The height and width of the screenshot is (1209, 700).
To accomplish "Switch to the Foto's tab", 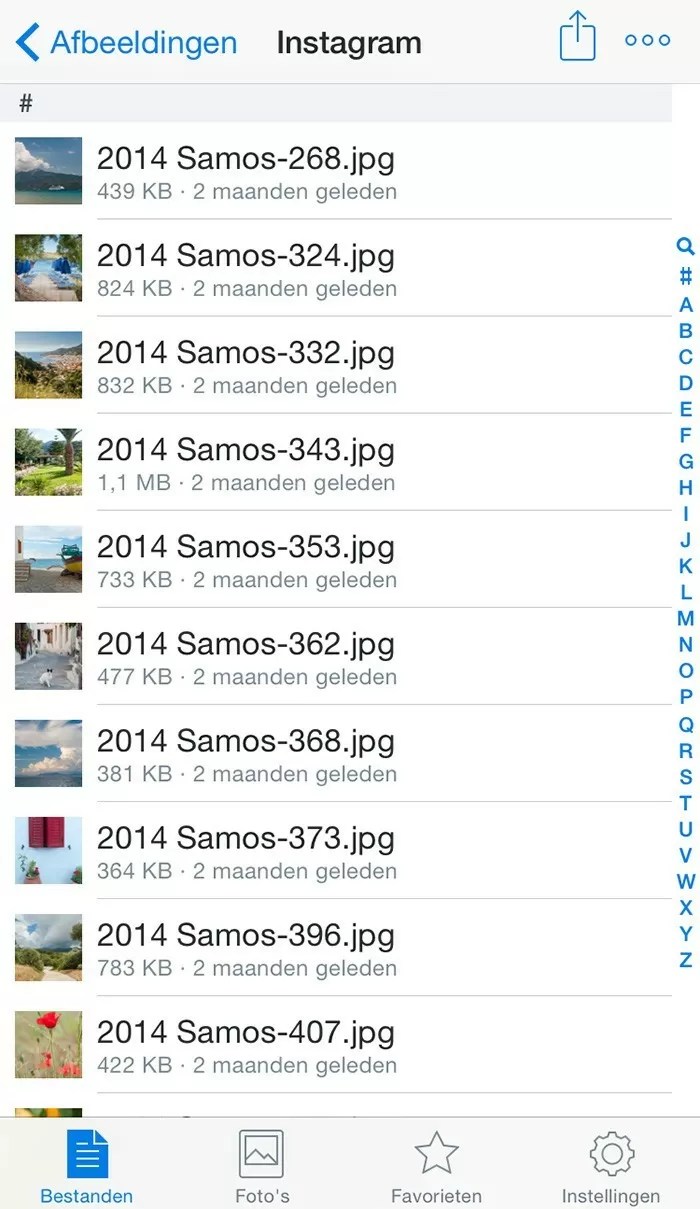I will (262, 1167).
